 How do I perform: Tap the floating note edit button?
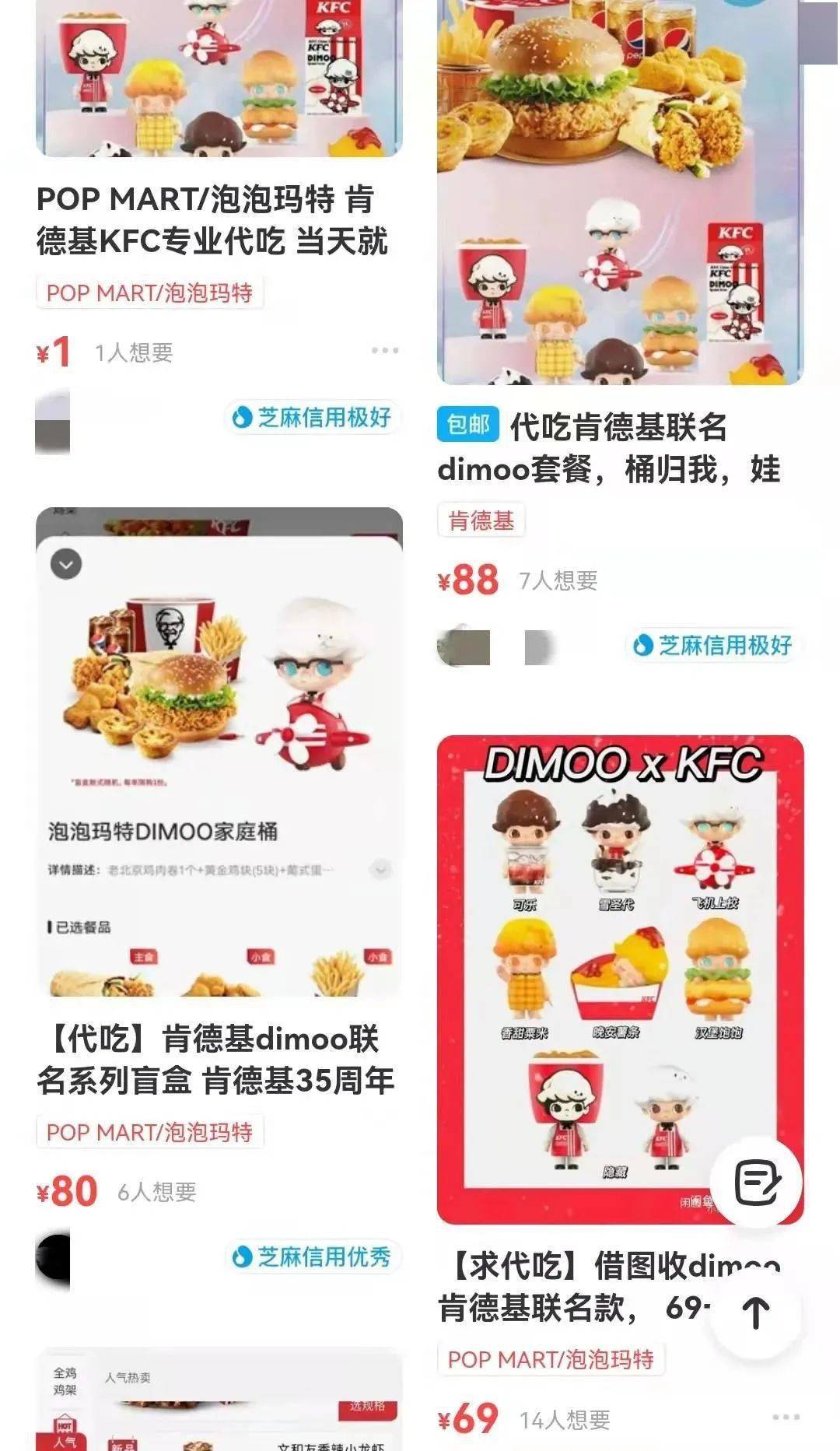758,1182
